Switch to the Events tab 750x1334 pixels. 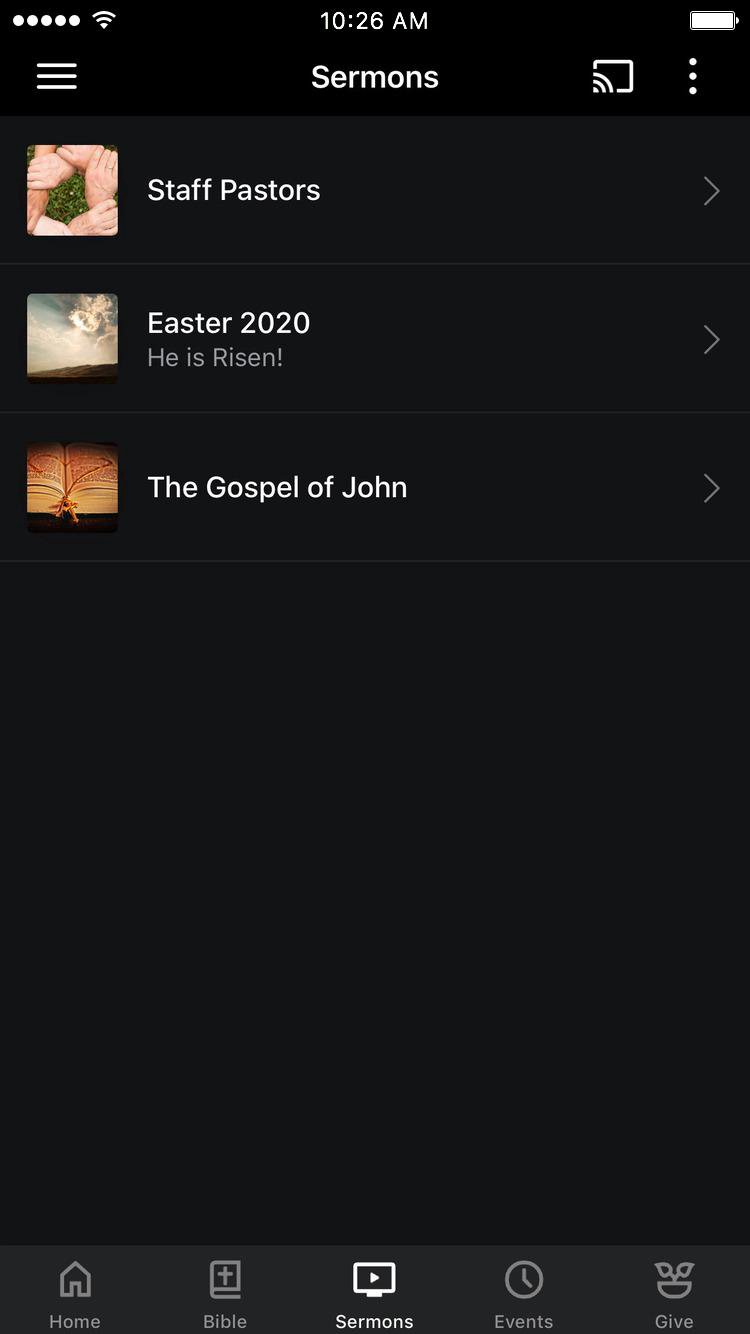[523, 1293]
